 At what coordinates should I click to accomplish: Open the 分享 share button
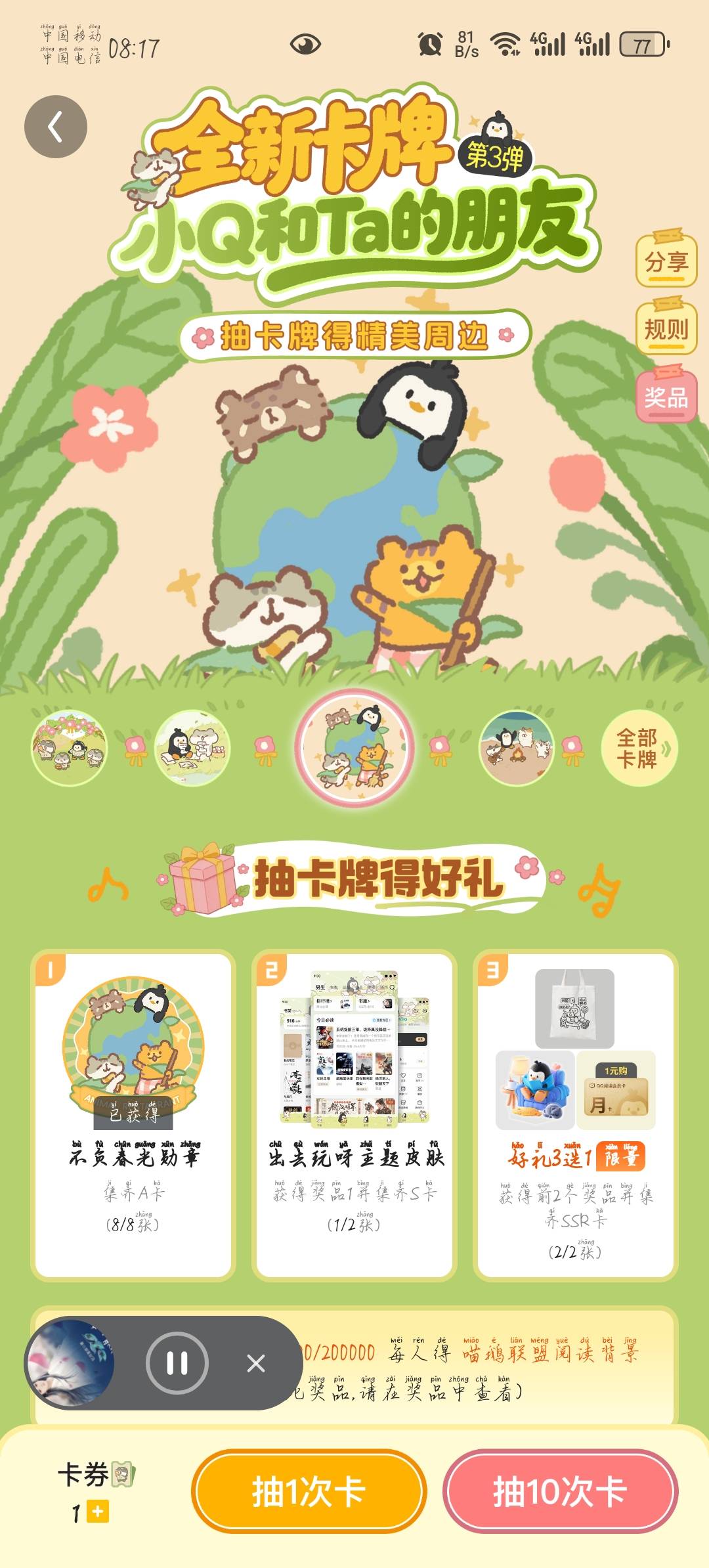pos(666,261)
